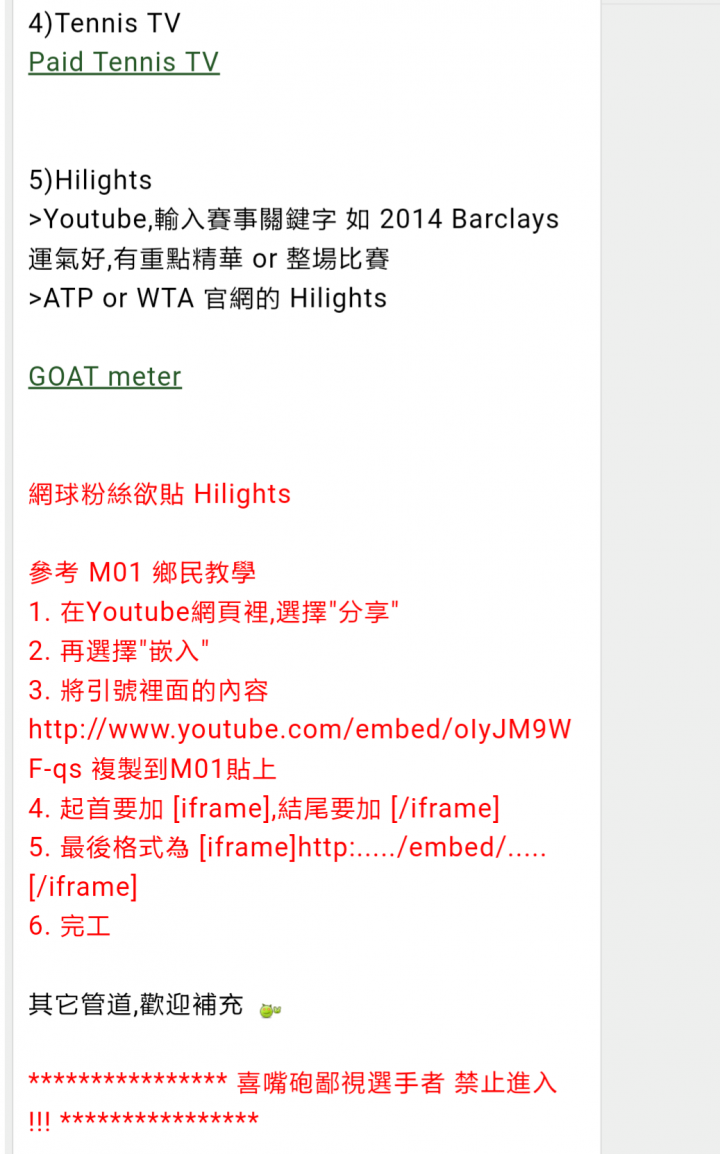Image resolution: width=720 pixels, height=1154 pixels.
Task: Open the GOAT meter link
Action: 105,377
